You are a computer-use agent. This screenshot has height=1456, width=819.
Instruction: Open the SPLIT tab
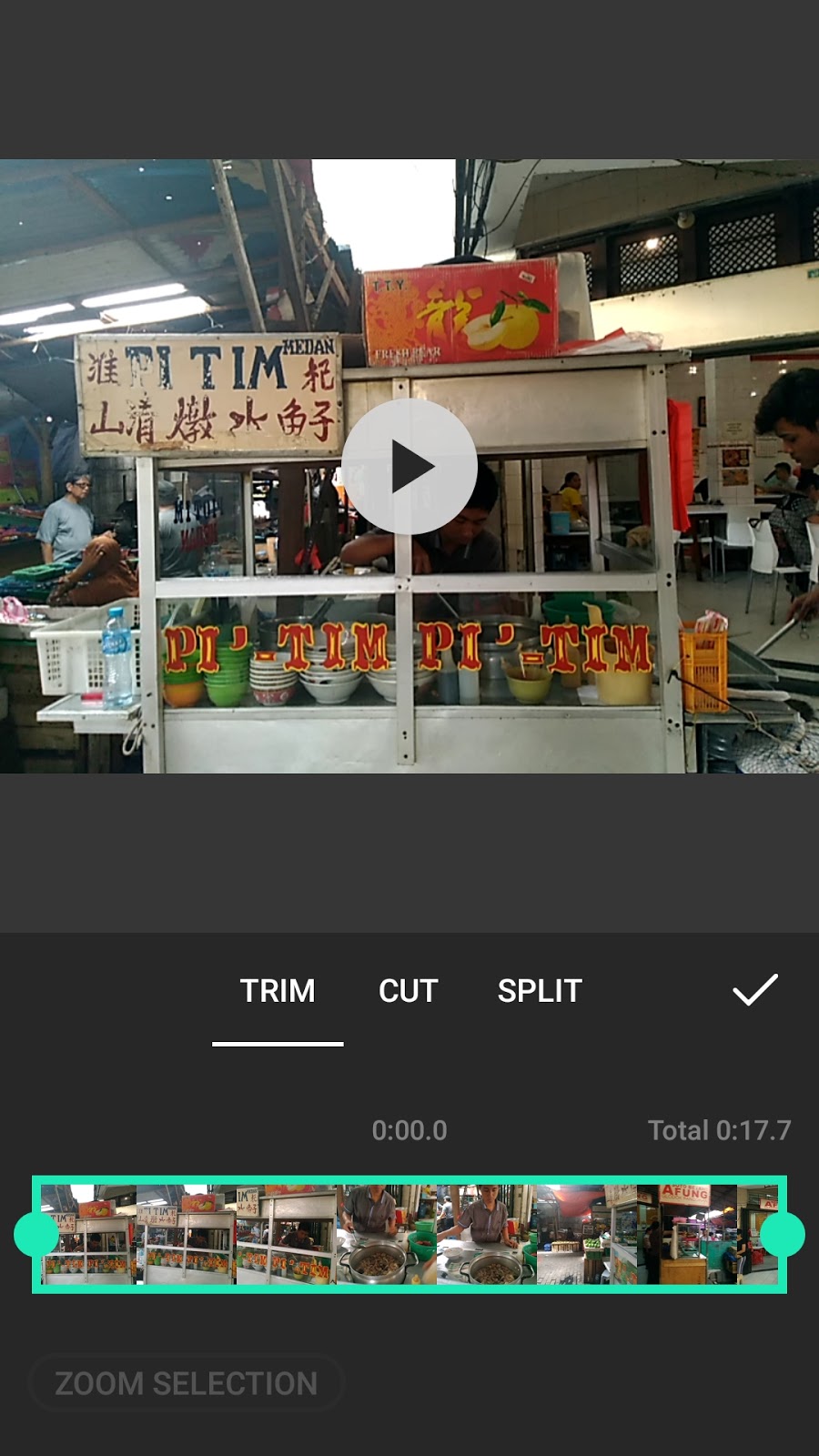(540, 991)
